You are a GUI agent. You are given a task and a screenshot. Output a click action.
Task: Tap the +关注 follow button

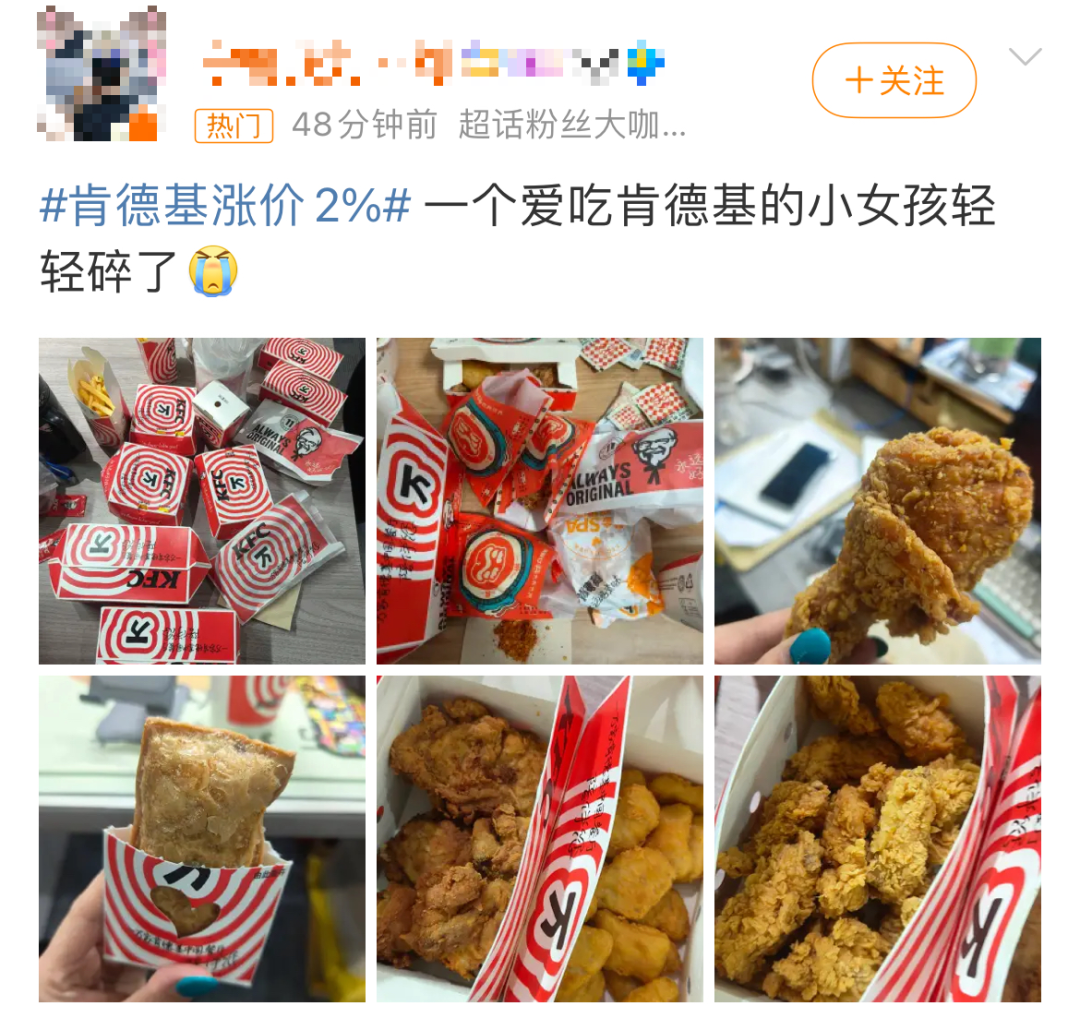pos(893,81)
